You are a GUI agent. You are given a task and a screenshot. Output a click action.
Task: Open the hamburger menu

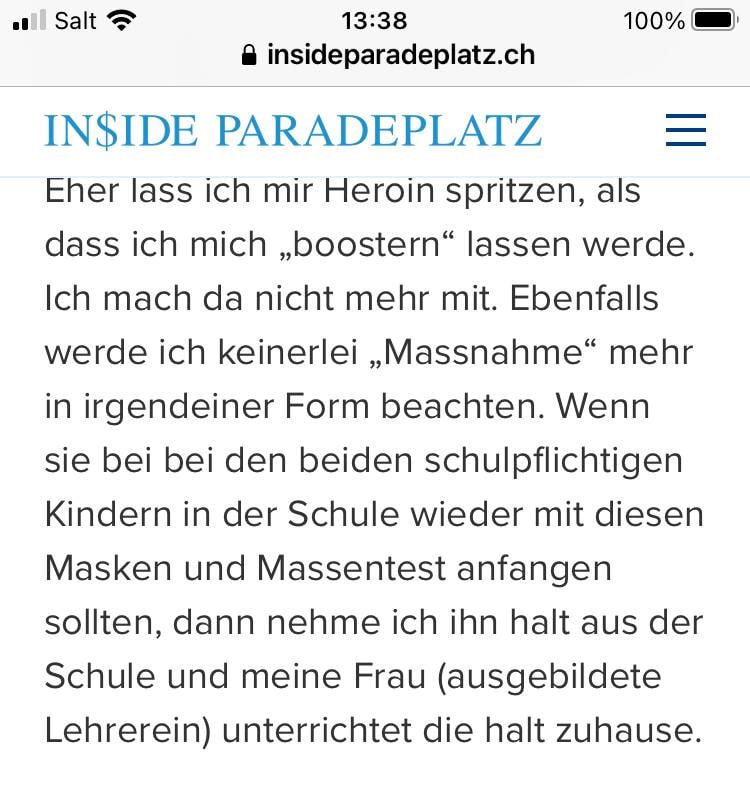point(686,130)
